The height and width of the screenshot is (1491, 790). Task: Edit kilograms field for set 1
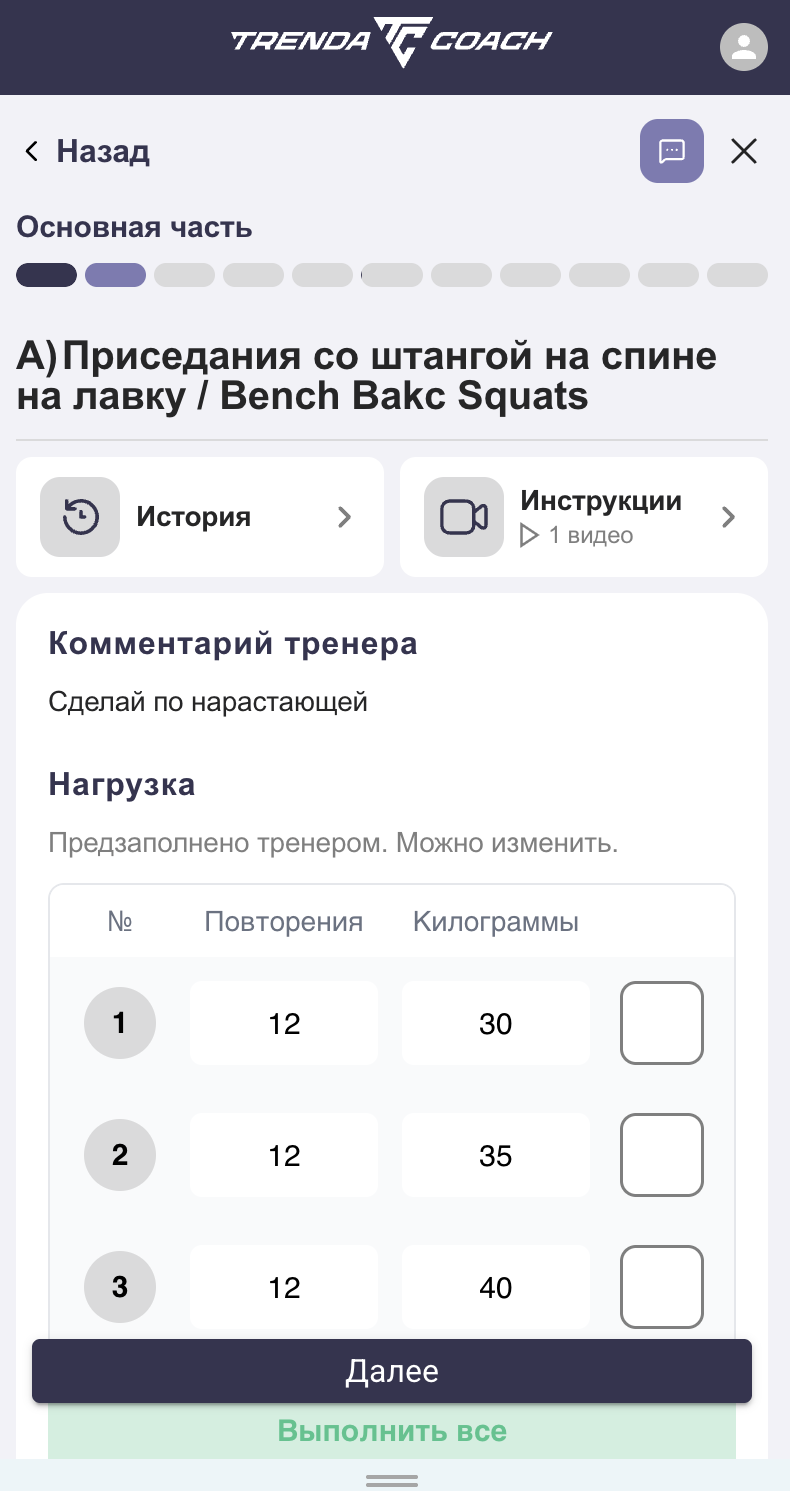point(496,1023)
